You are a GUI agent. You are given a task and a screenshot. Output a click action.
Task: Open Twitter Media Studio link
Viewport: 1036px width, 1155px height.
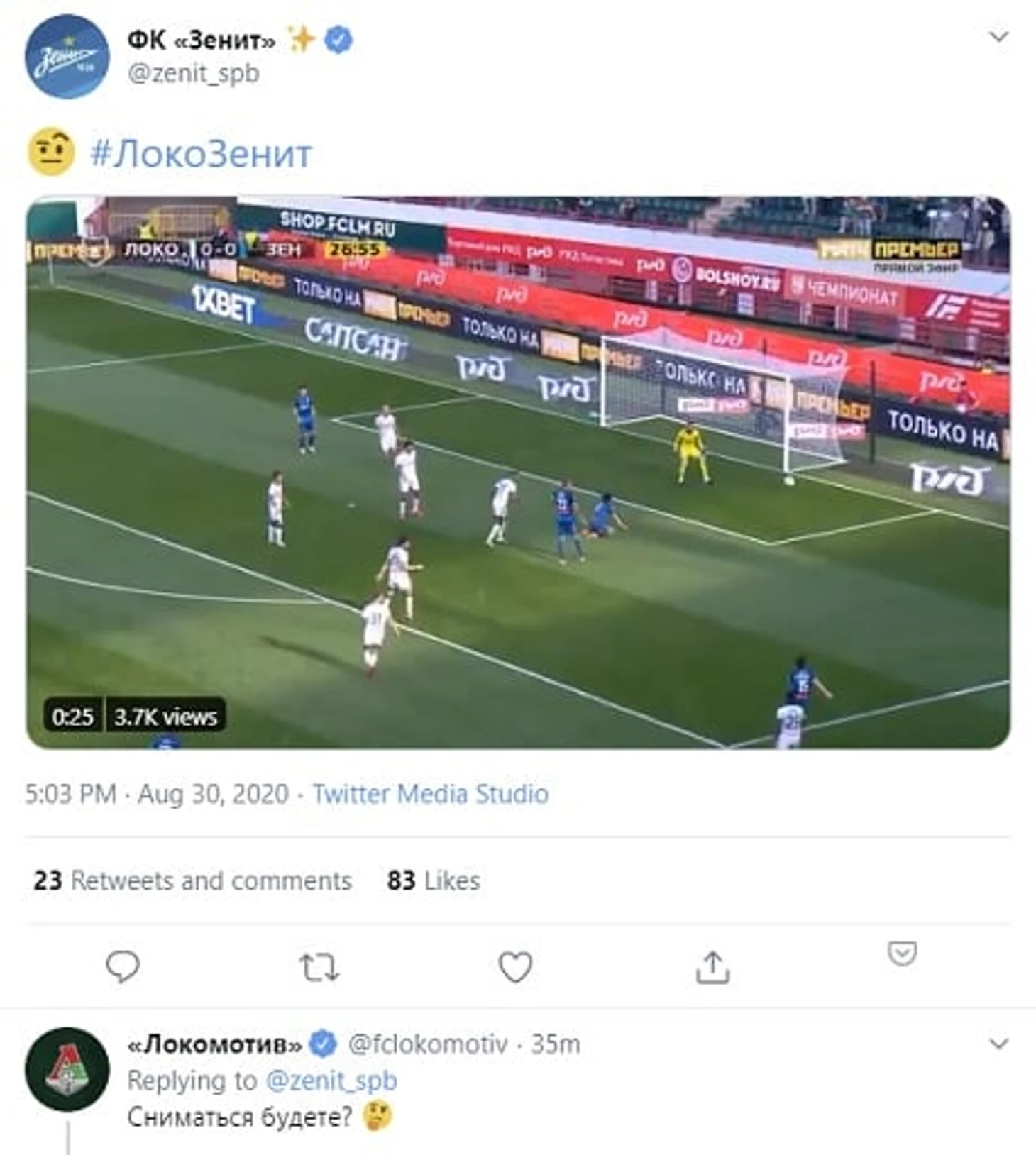430,794
